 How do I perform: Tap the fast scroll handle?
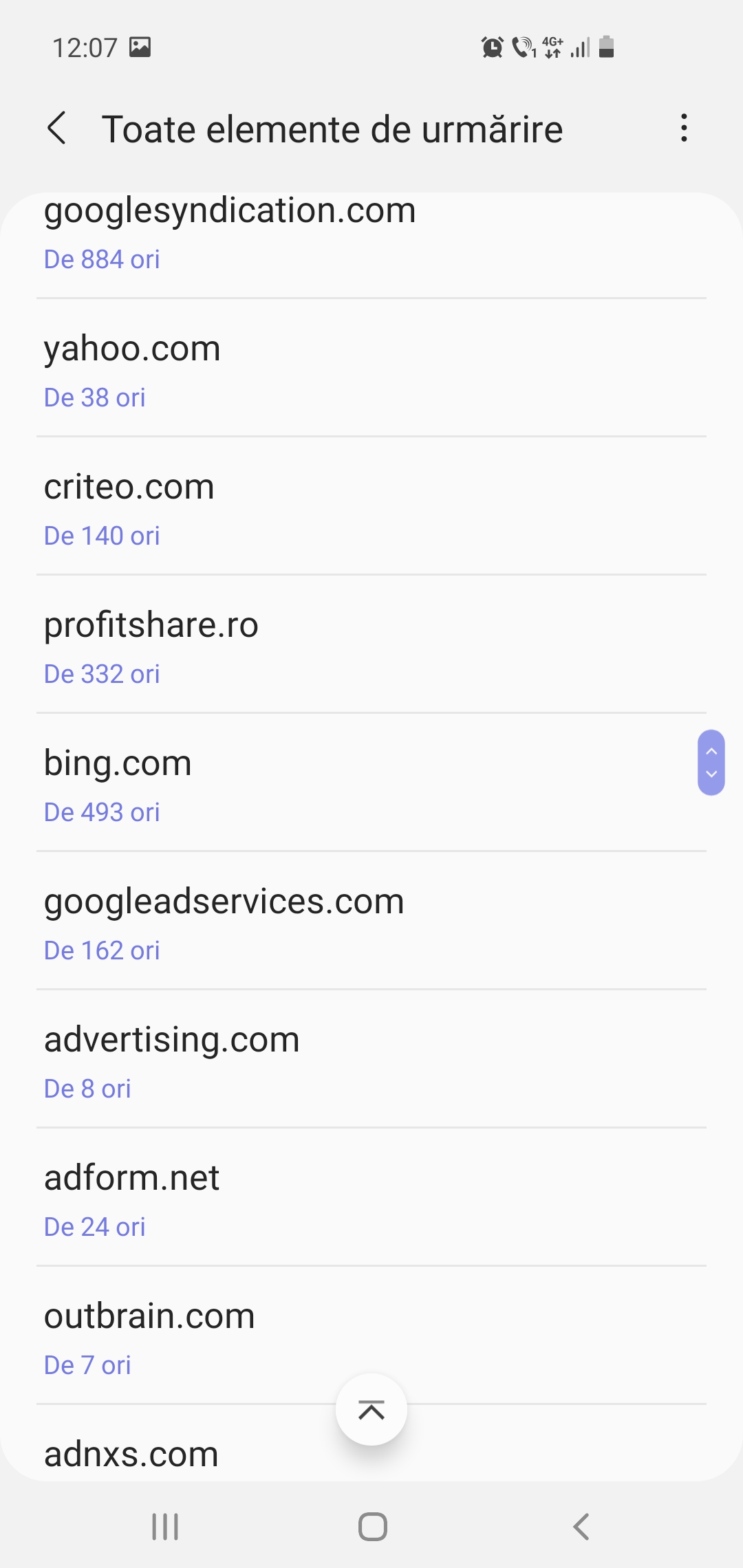711,763
